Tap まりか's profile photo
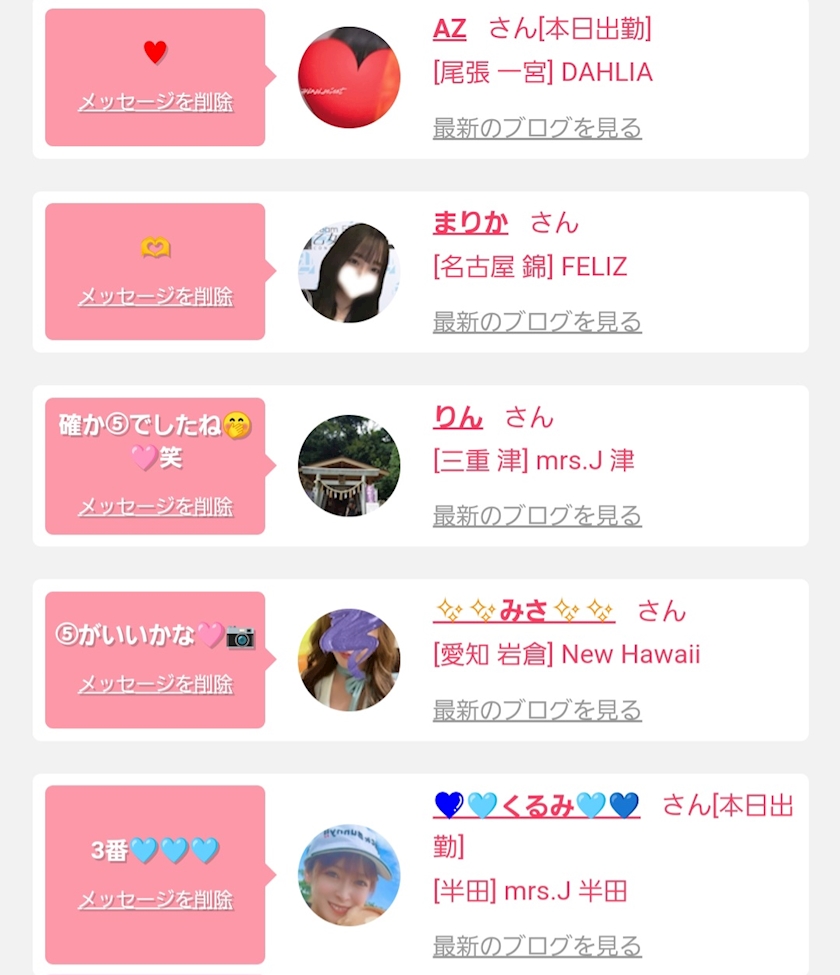 (349, 272)
